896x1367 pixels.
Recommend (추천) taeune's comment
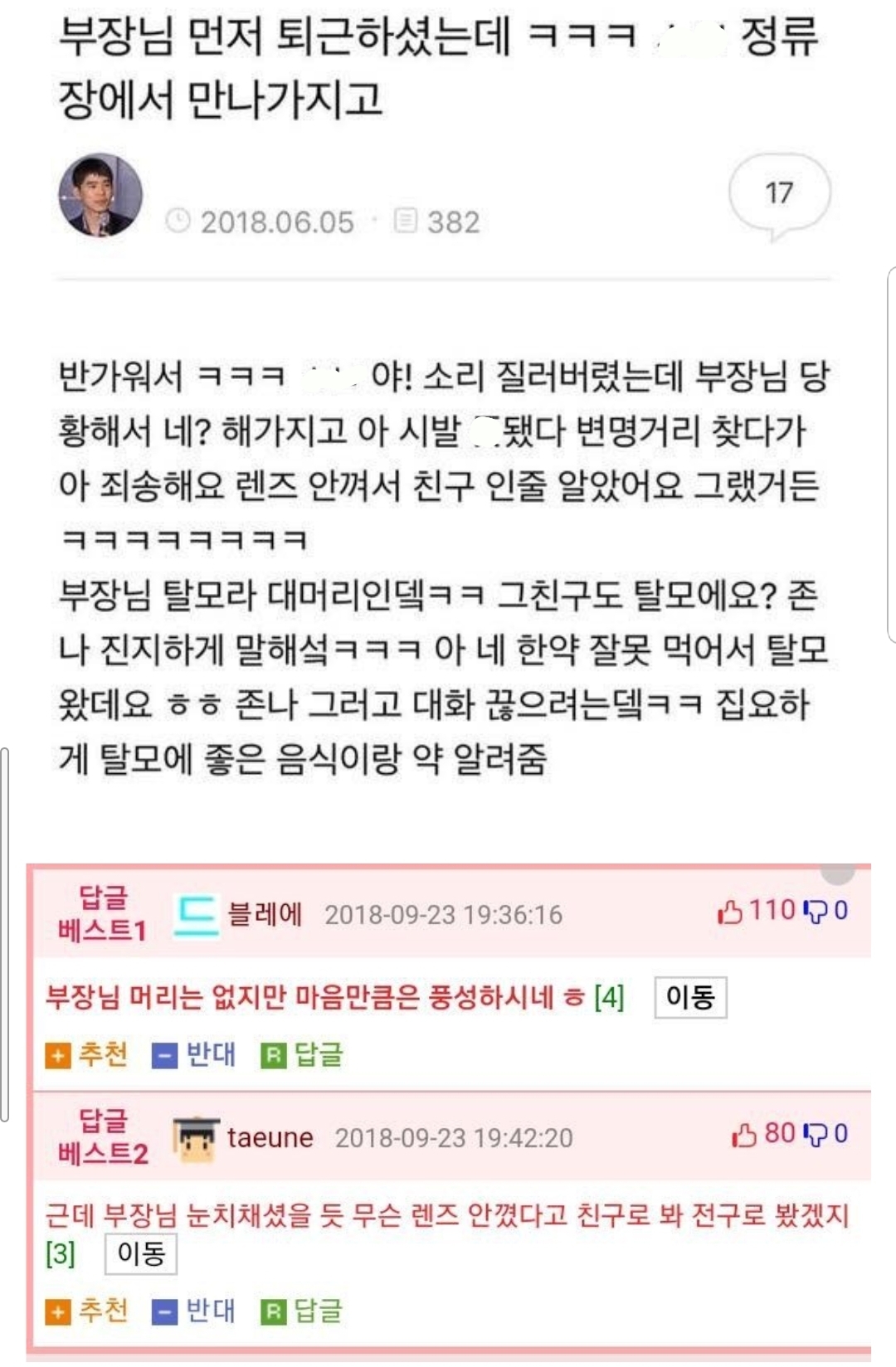click(x=87, y=1311)
